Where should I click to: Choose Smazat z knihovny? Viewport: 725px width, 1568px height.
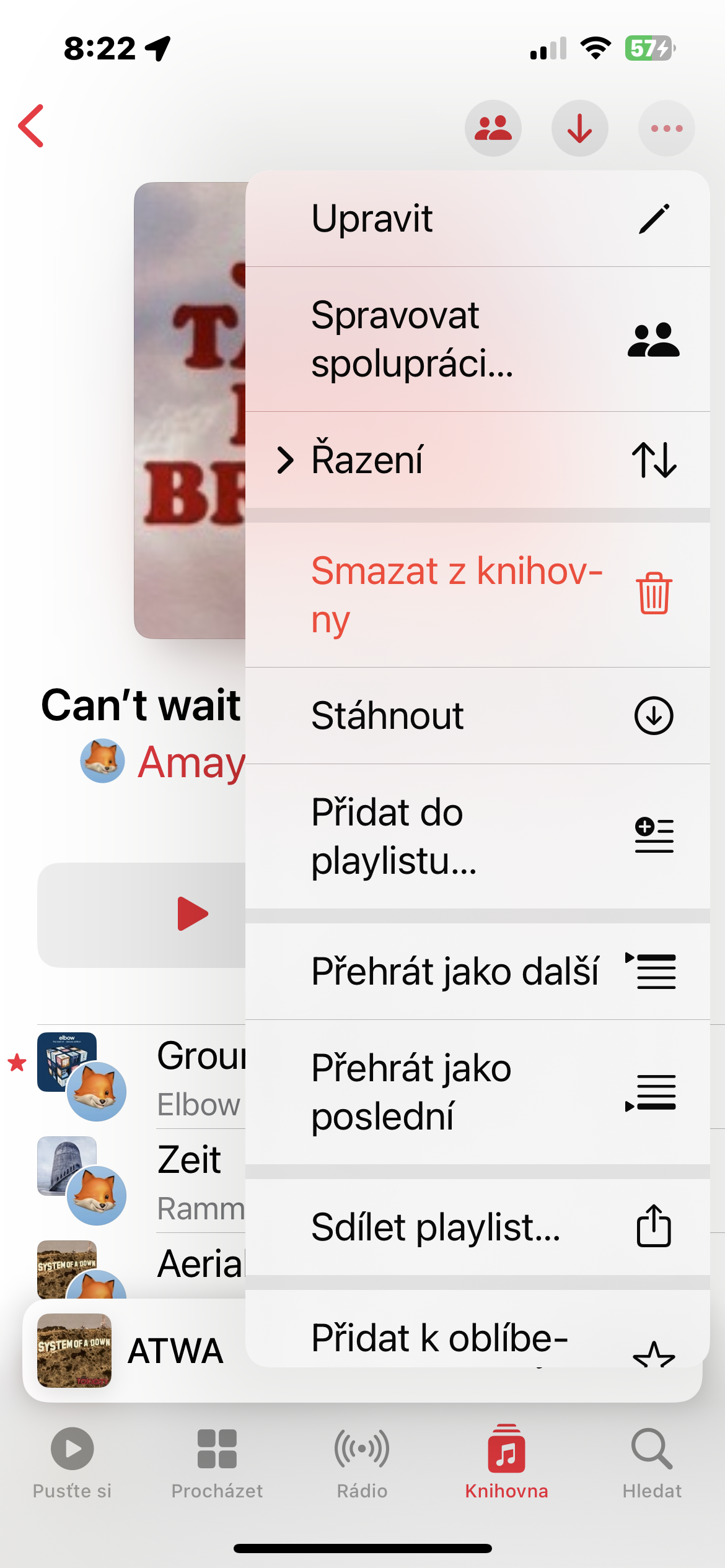[x=477, y=595]
